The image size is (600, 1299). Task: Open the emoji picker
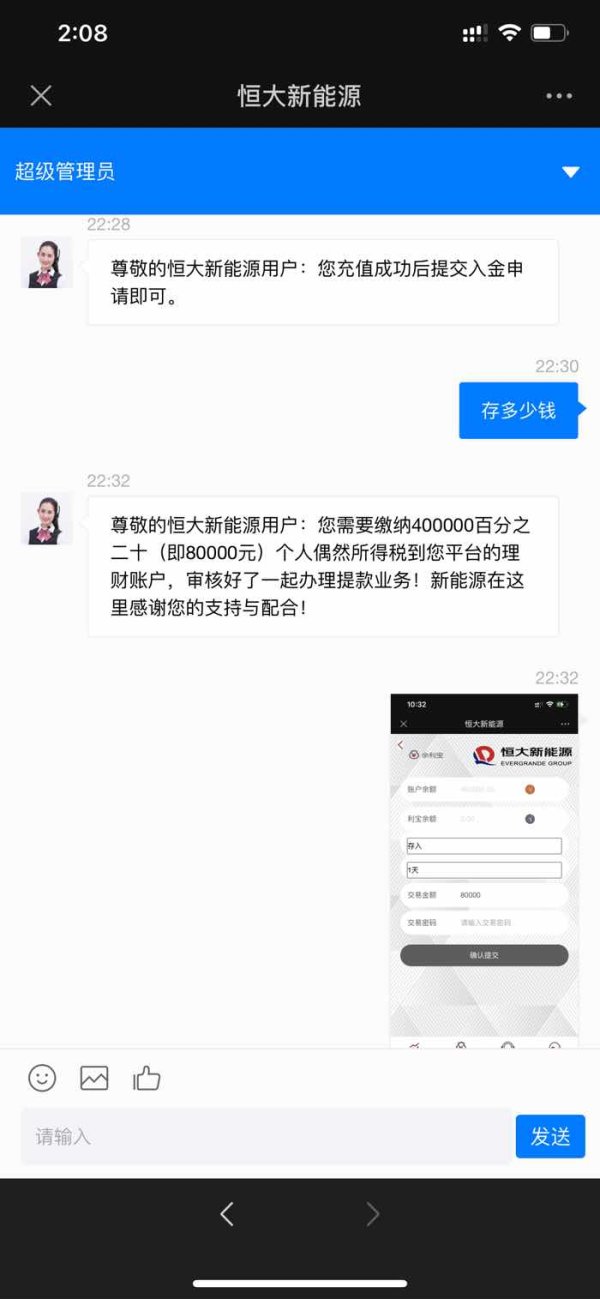42,1077
